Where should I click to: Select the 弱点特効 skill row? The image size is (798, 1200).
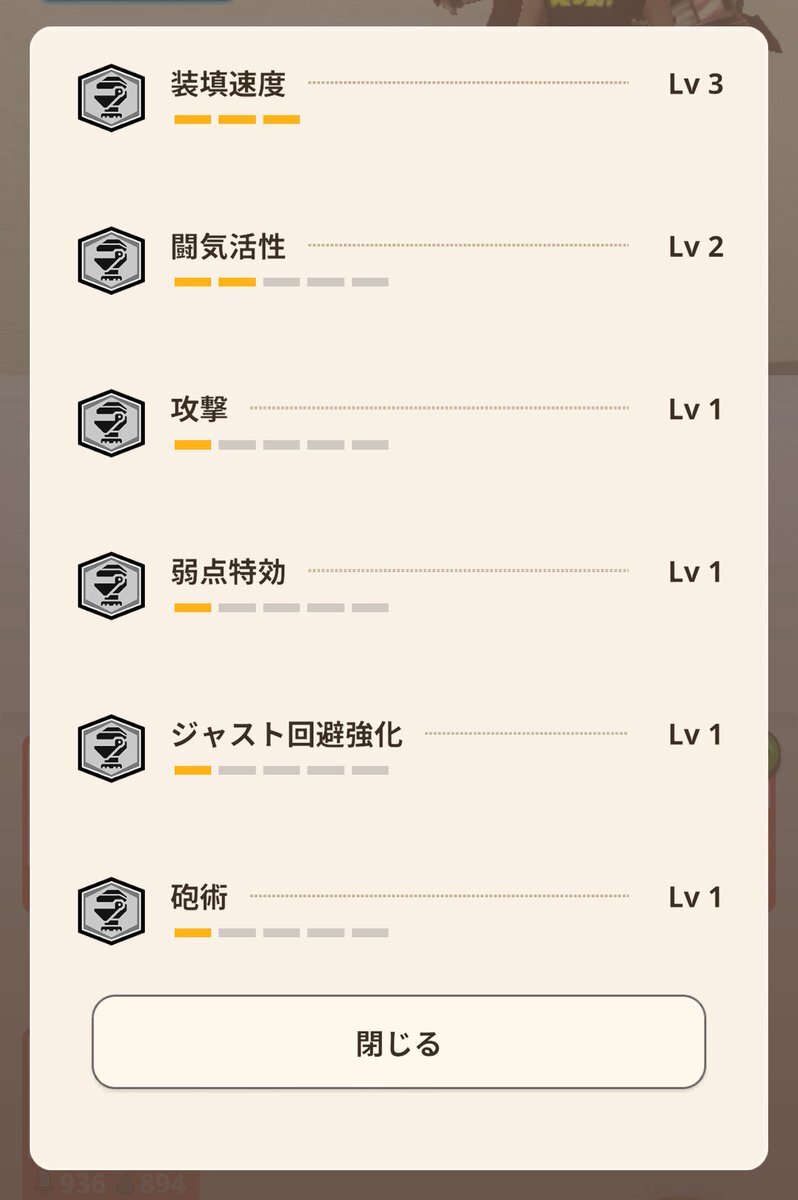pyautogui.click(x=228, y=572)
